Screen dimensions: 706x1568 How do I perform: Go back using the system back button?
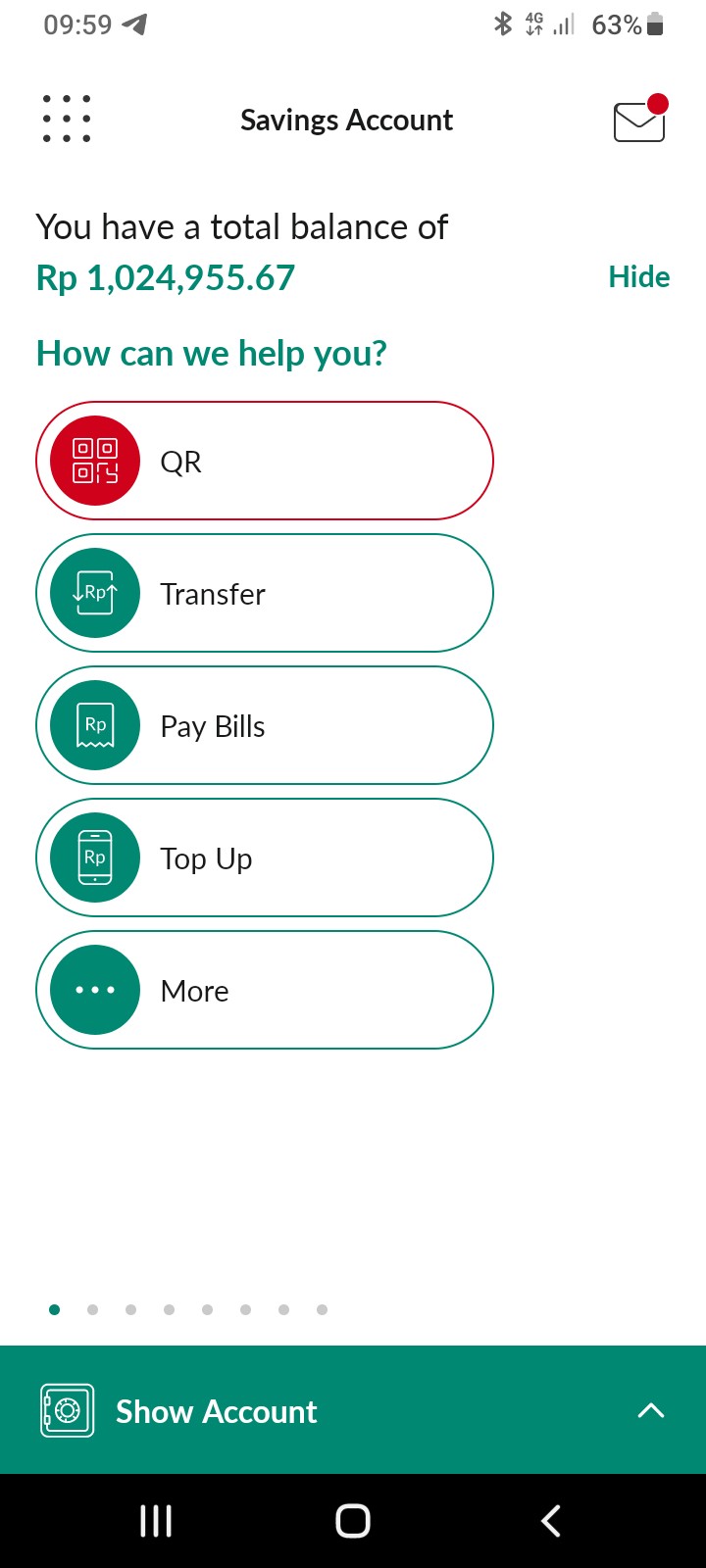[x=551, y=1521]
